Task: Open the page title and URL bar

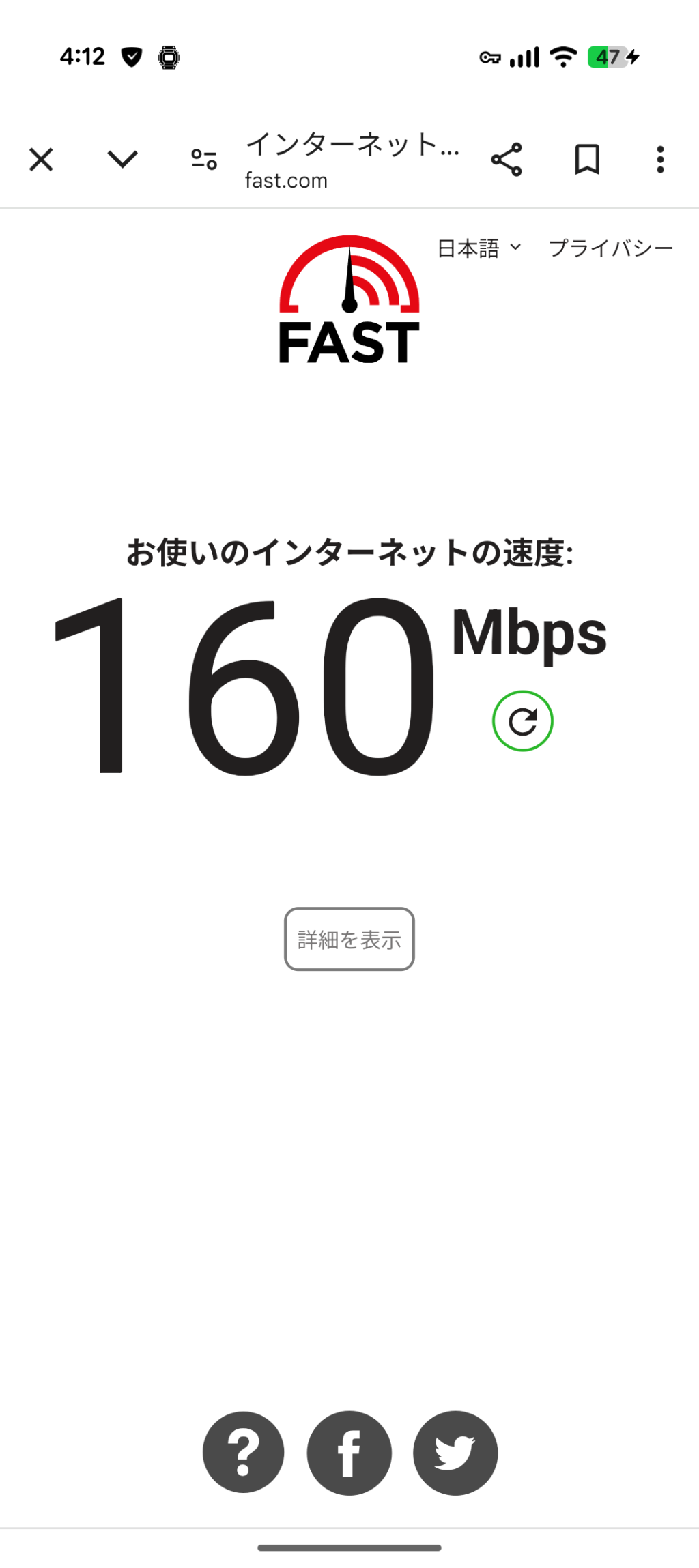Action: (352, 160)
